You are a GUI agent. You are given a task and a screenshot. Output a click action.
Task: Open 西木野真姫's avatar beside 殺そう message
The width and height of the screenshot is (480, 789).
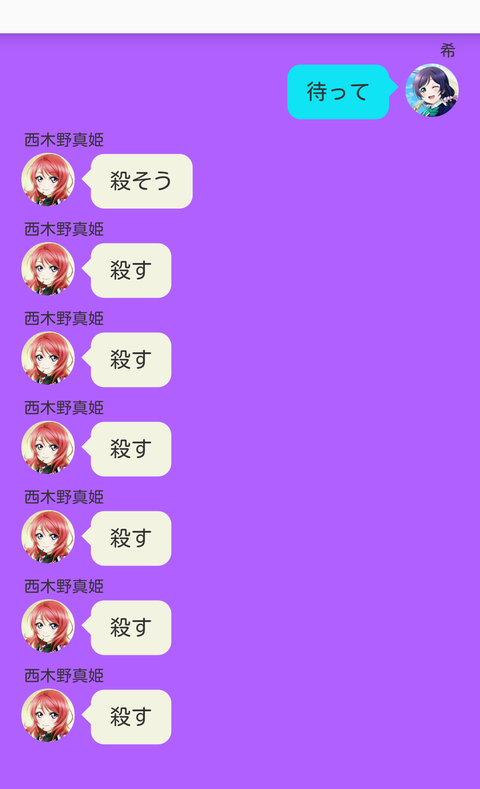[48, 180]
